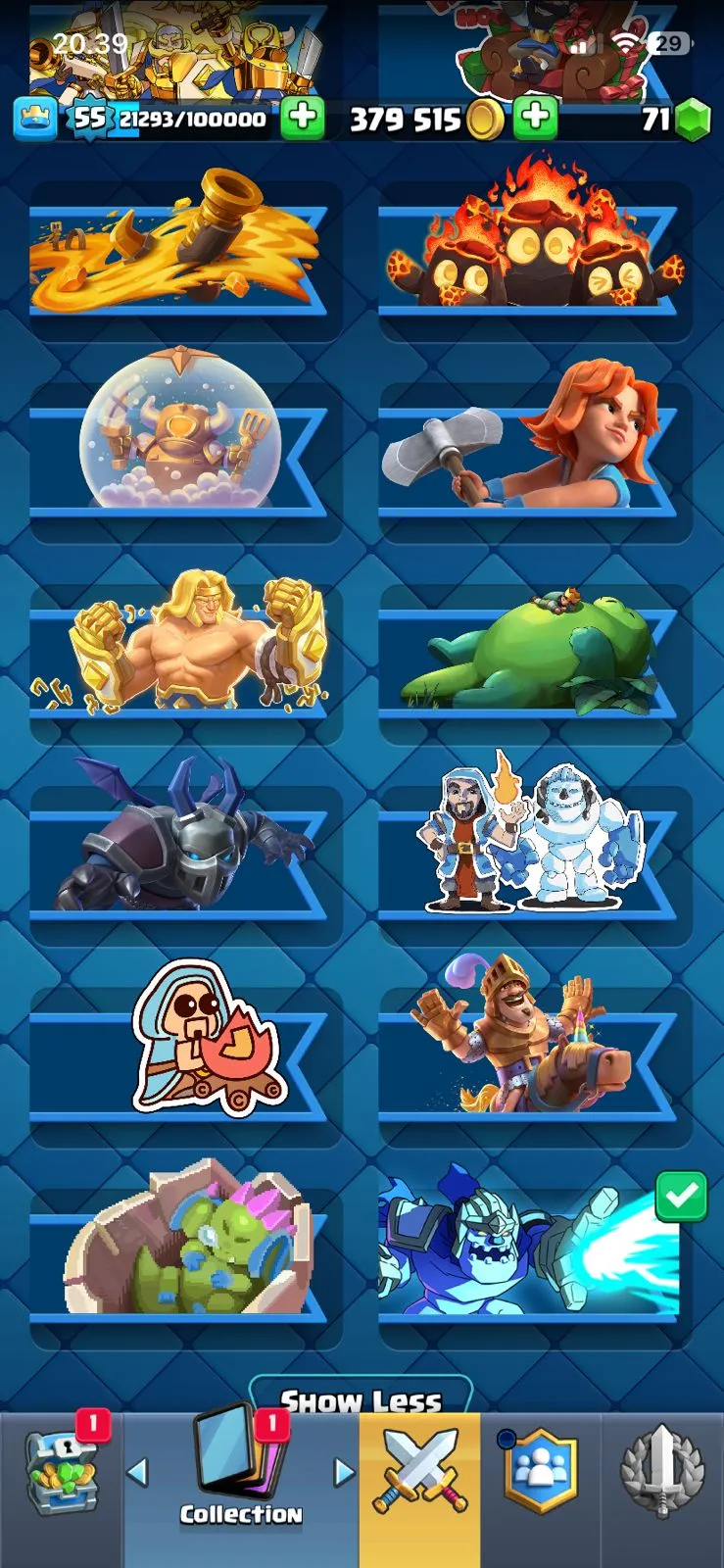Collapse the list with Show Less
This screenshot has height=1568, width=724.
(361, 1400)
